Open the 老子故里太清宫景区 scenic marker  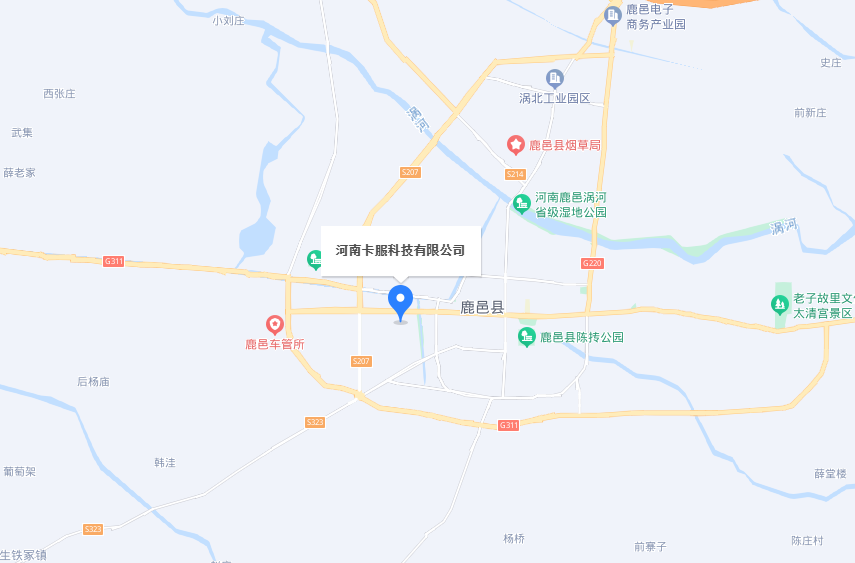pyautogui.click(x=780, y=304)
